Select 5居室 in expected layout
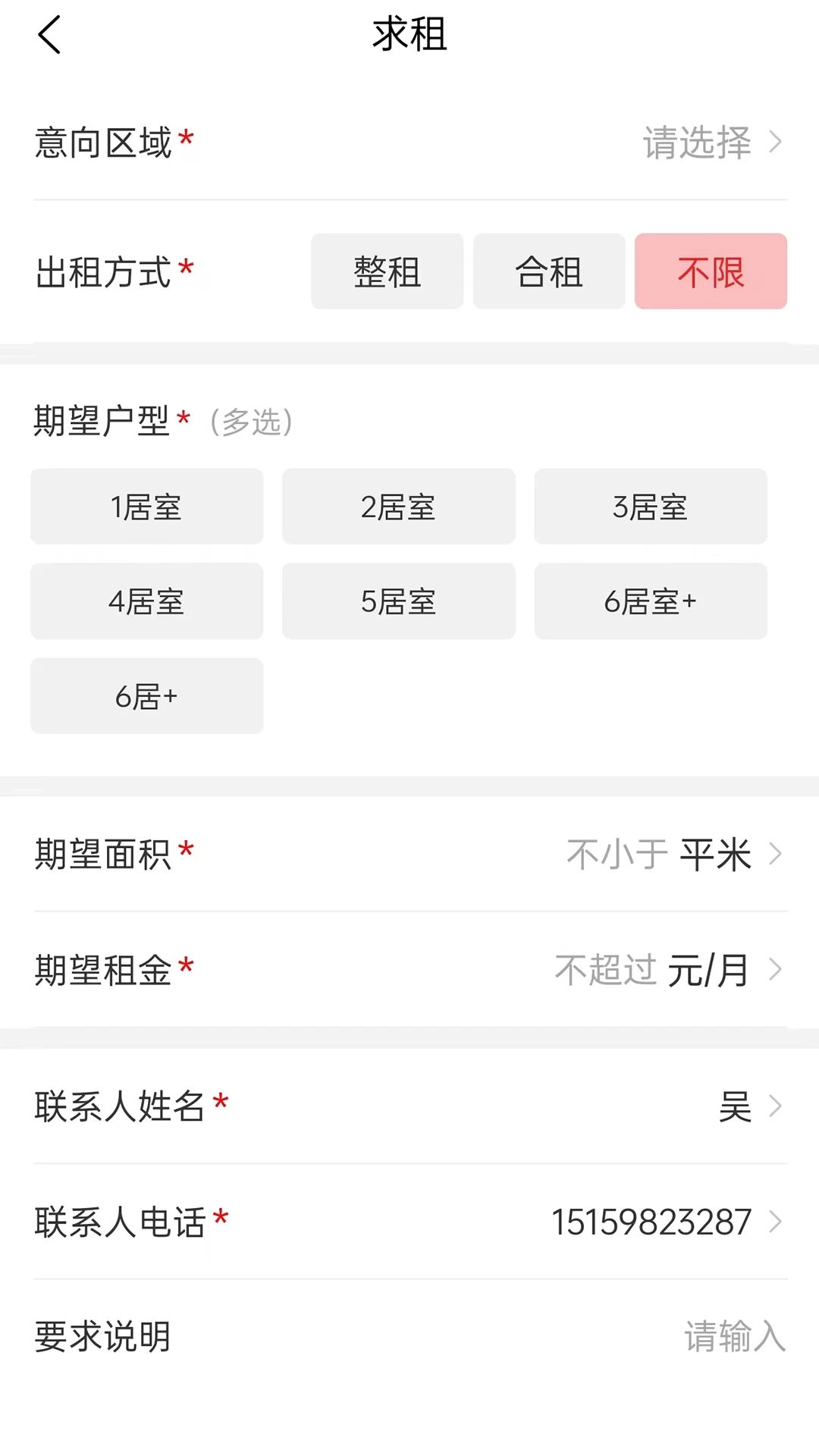819x1456 pixels. pos(399,601)
